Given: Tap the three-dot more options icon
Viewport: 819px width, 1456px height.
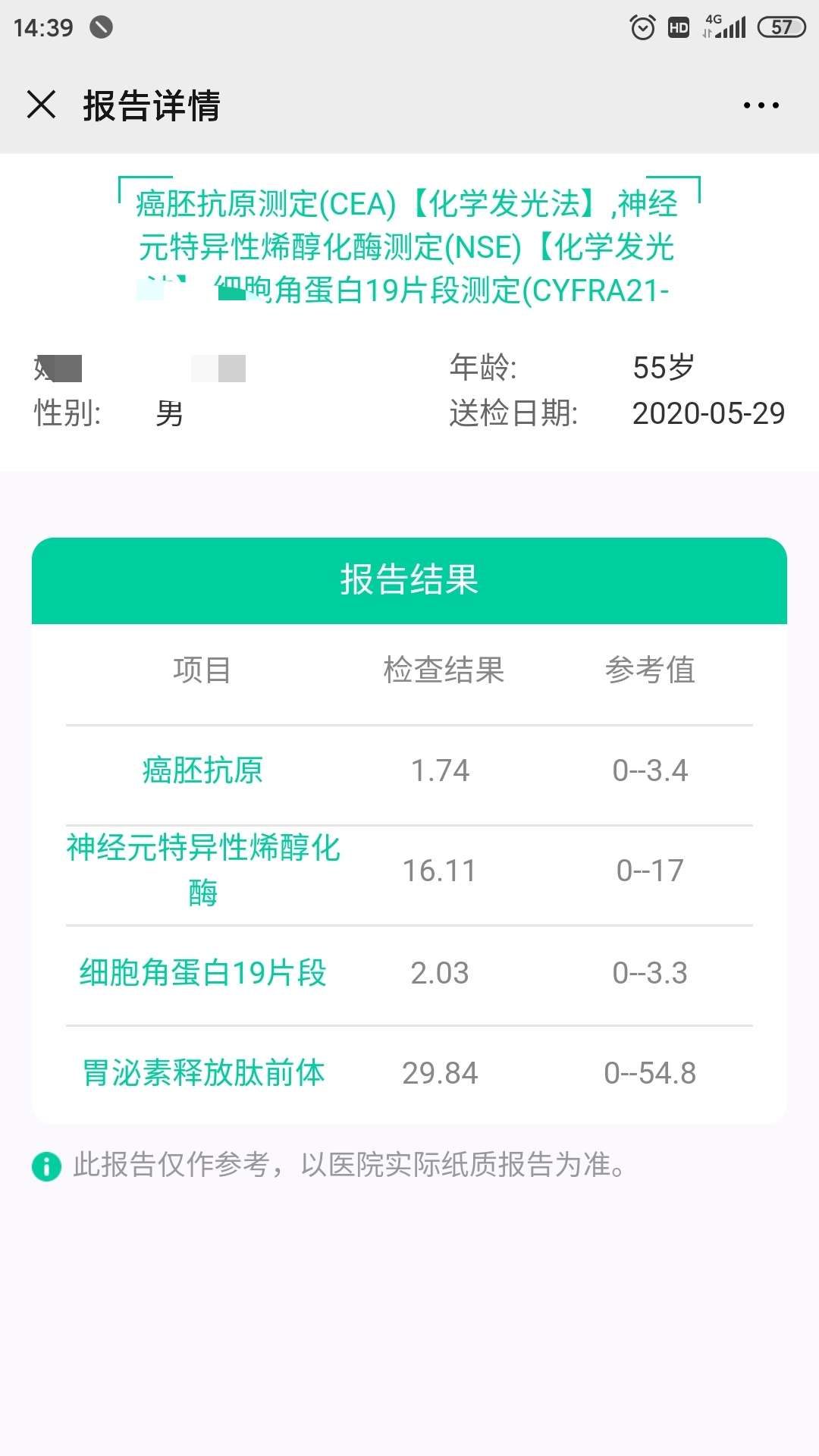Looking at the screenshot, I should coord(761,105).
